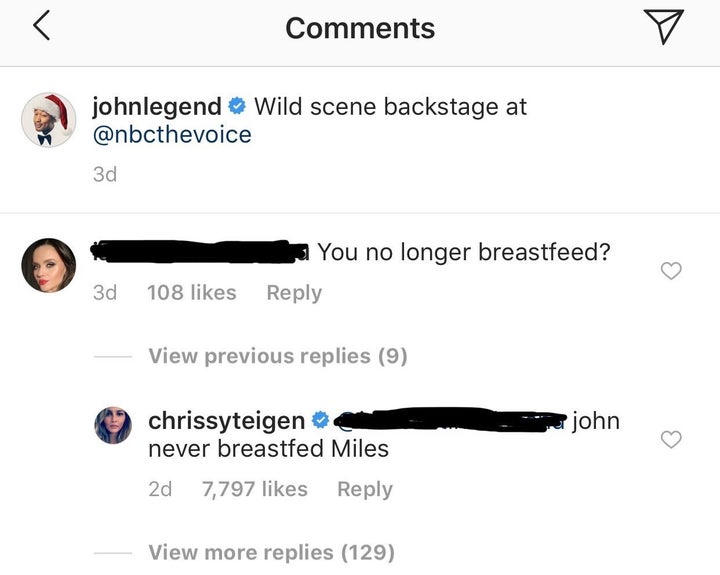This screenshot has width=720, height=575.
Task: Open johnlegend's profile picture
Action: 48,120
